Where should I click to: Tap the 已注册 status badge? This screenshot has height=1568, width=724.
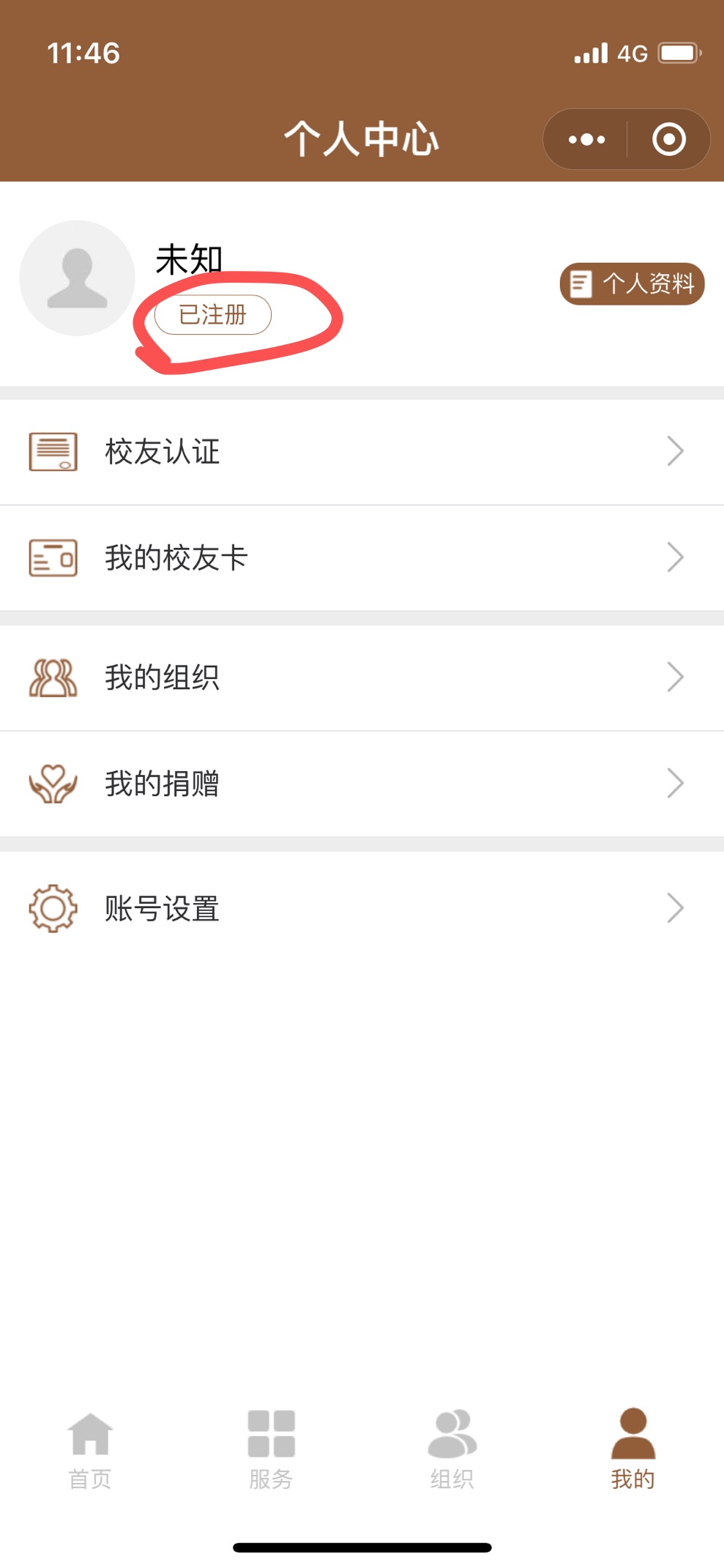point(213,315)
